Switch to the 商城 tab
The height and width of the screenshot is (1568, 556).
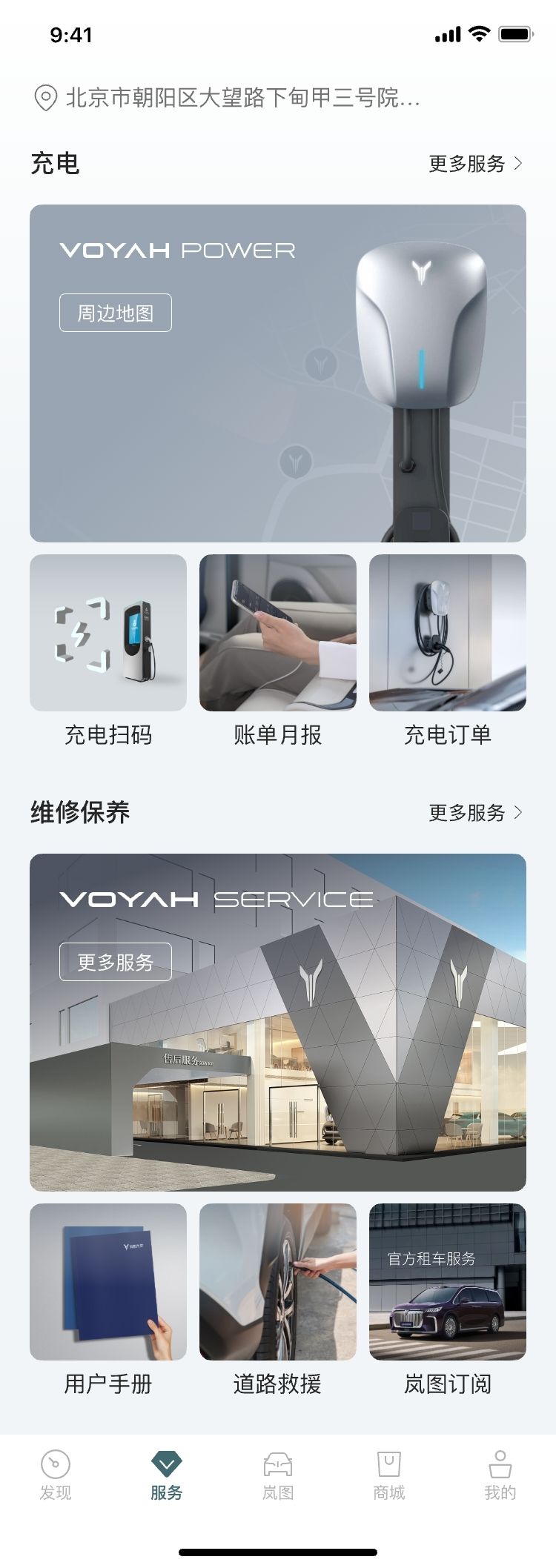point(389,1475)
